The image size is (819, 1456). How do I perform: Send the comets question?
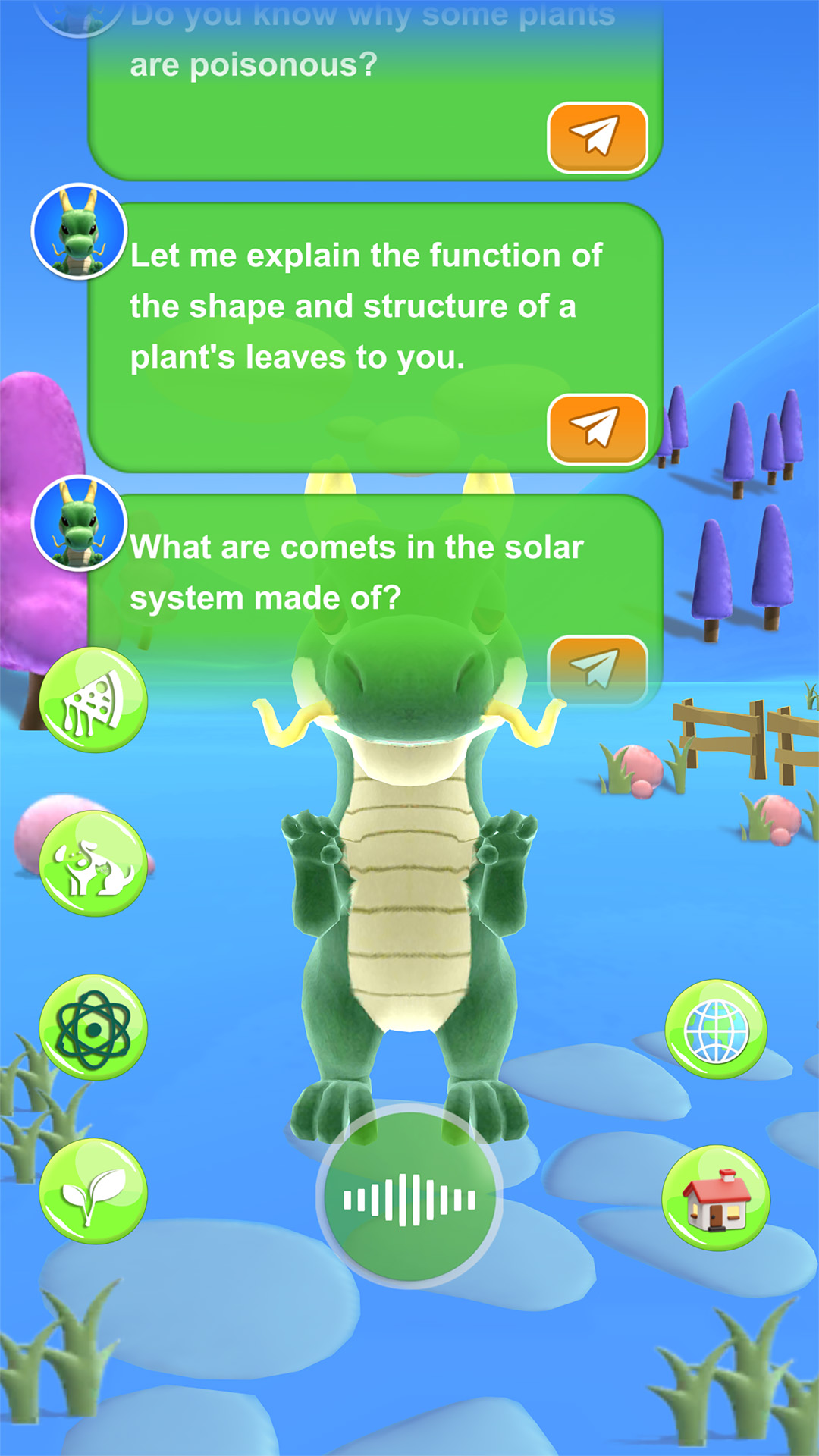[597, 669]
